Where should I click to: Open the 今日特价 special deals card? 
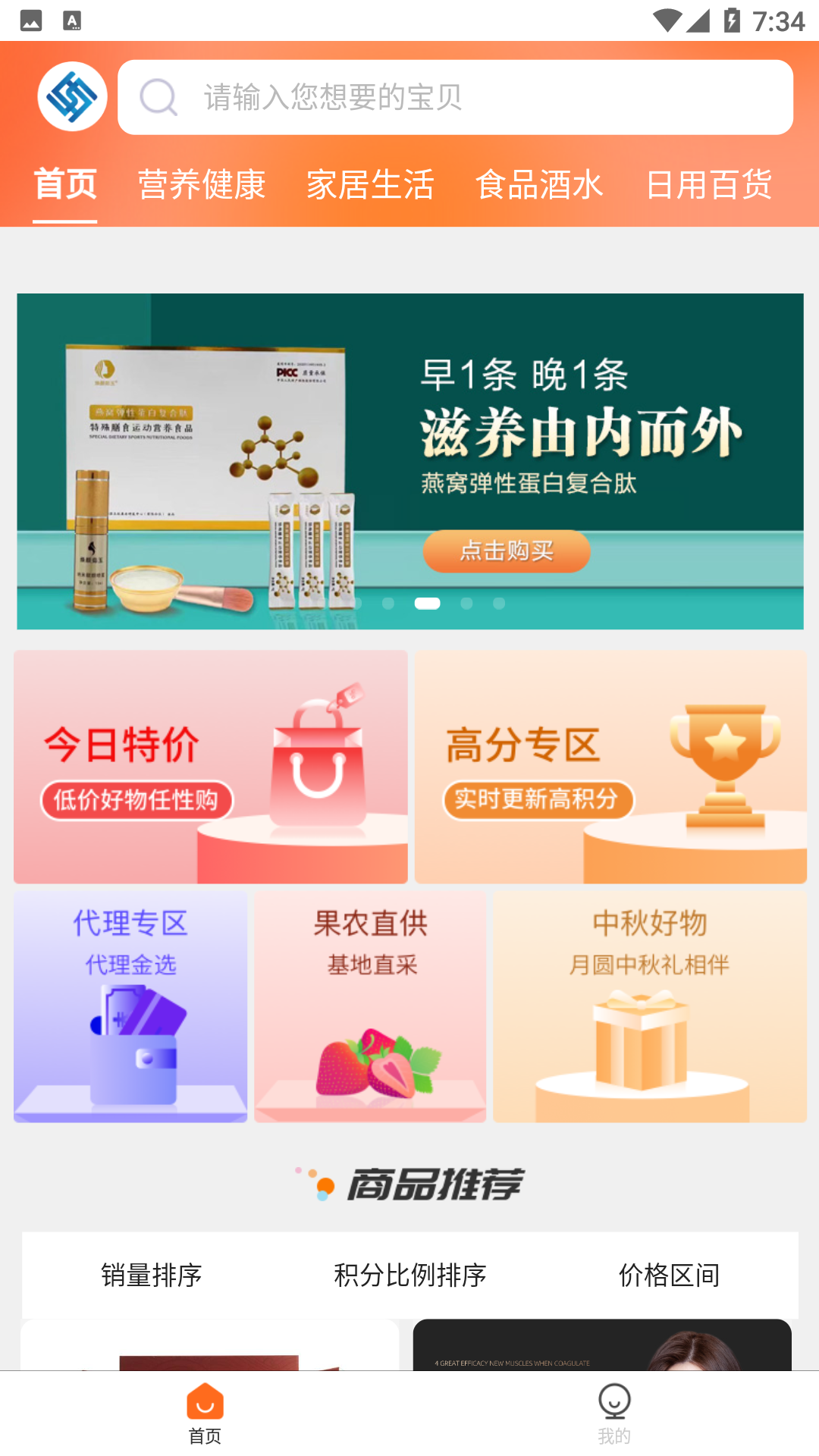(210, 766)
